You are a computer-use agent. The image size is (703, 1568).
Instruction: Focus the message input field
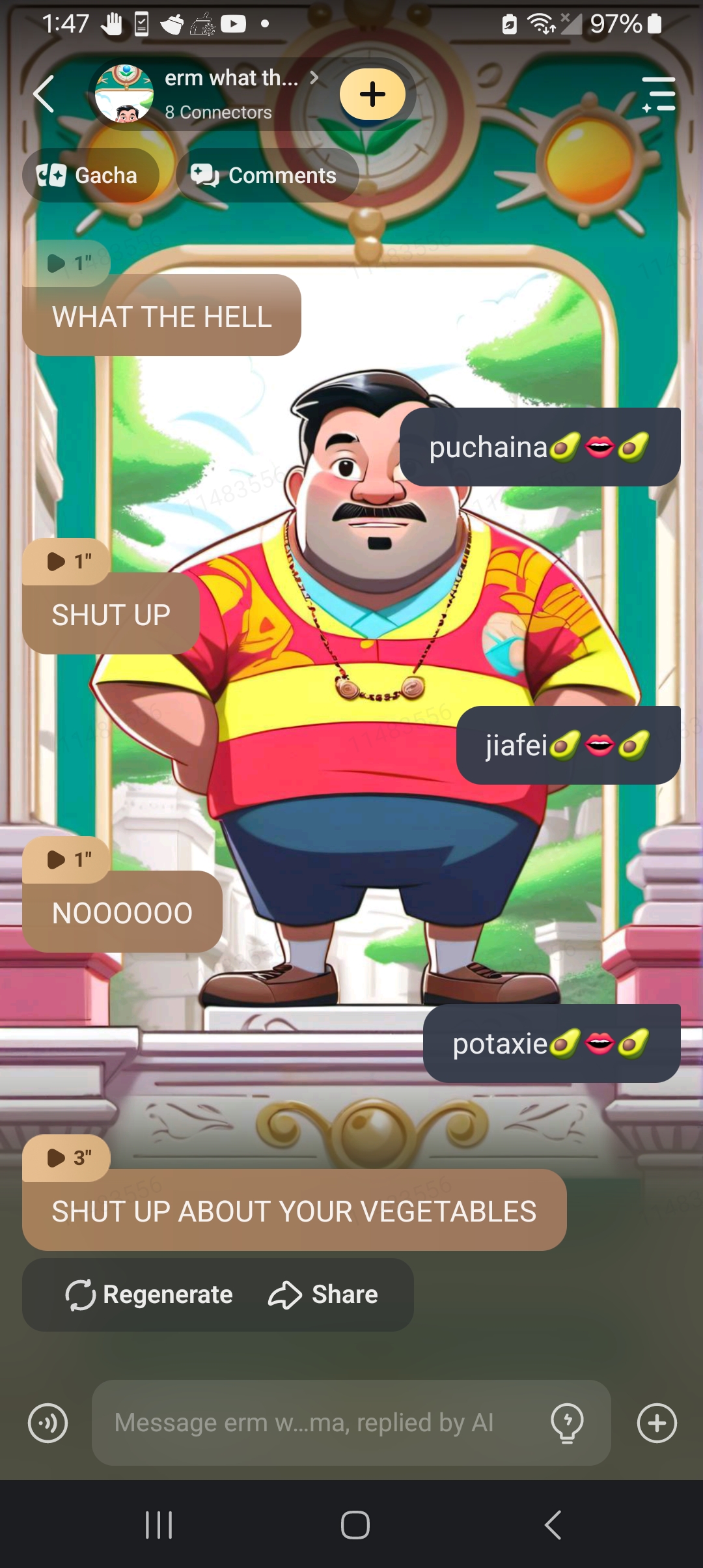(312, 1423)
